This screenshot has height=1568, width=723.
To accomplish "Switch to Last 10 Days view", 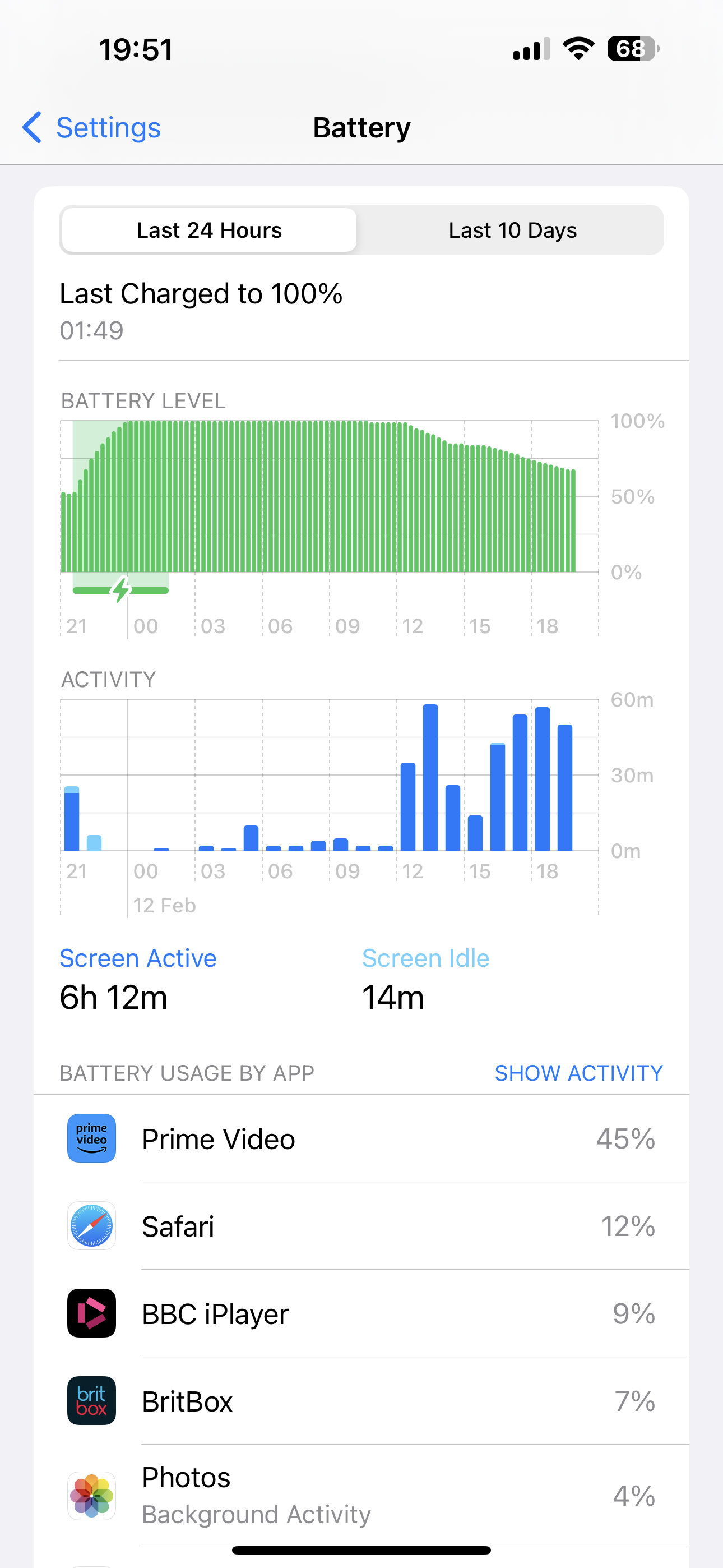I will point(512,230).
